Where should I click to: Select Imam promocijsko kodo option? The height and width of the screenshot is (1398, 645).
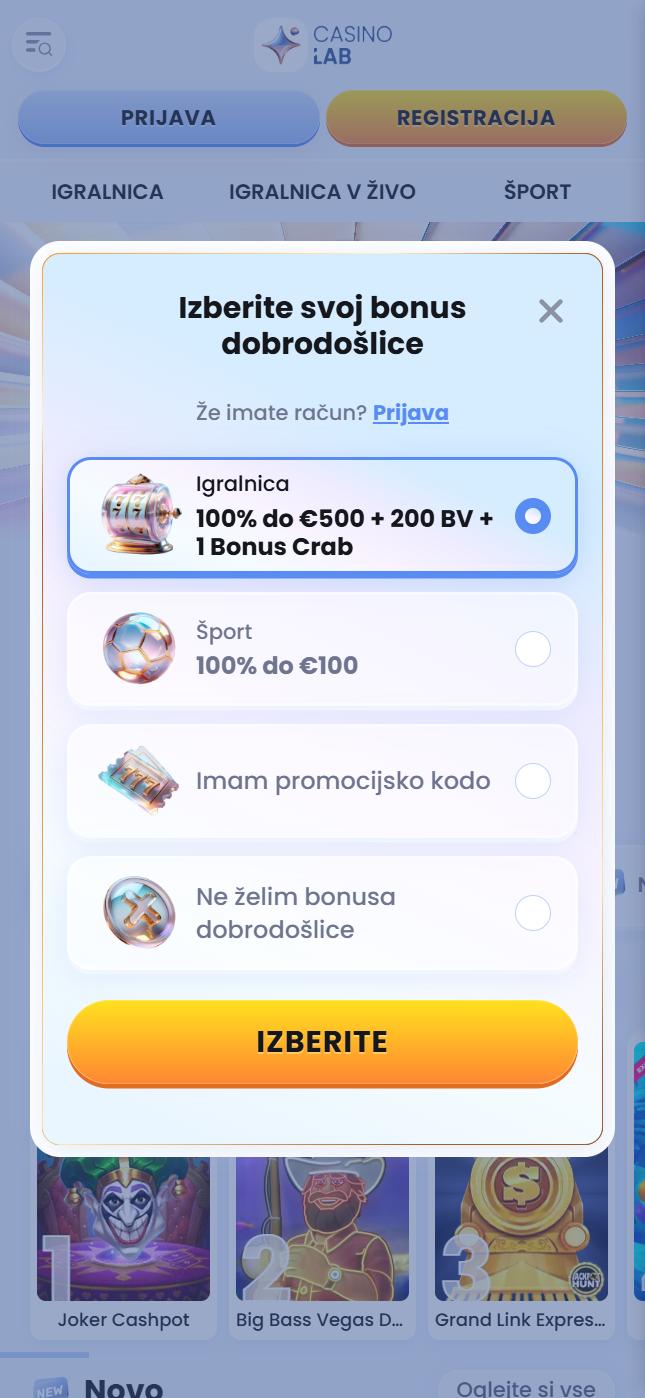pos(322,781)
